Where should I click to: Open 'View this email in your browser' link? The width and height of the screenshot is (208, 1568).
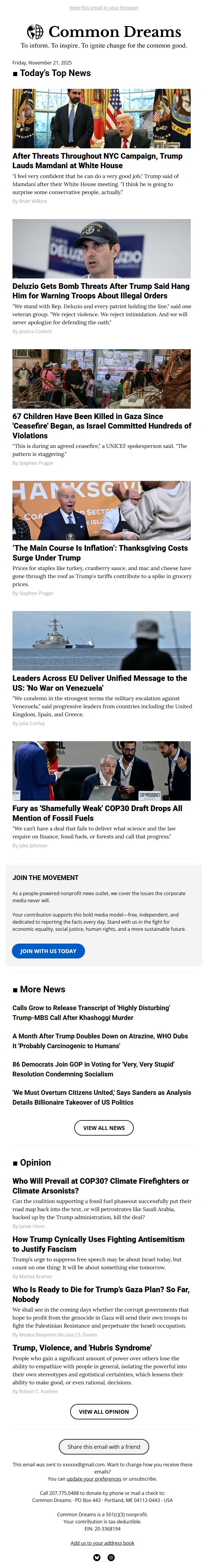tap(103, 8)
